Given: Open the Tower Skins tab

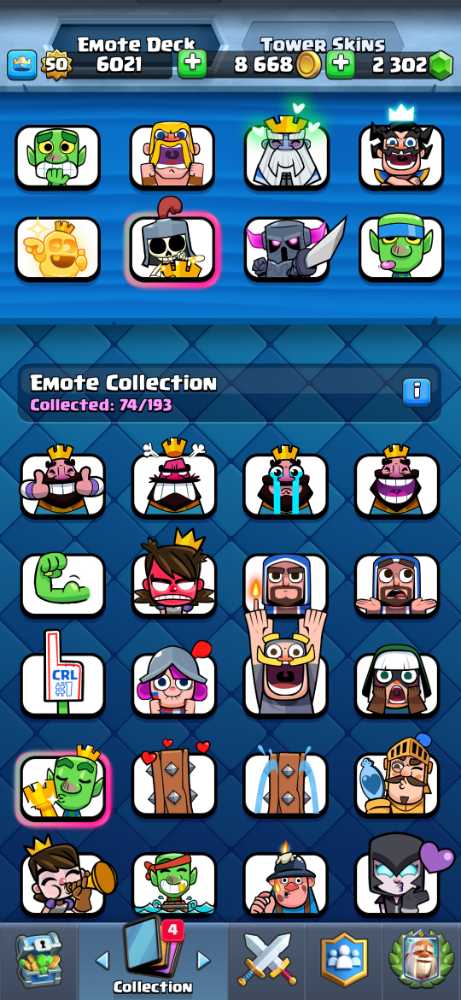Looking at the screenshot, I should click(x=323, y=43).
